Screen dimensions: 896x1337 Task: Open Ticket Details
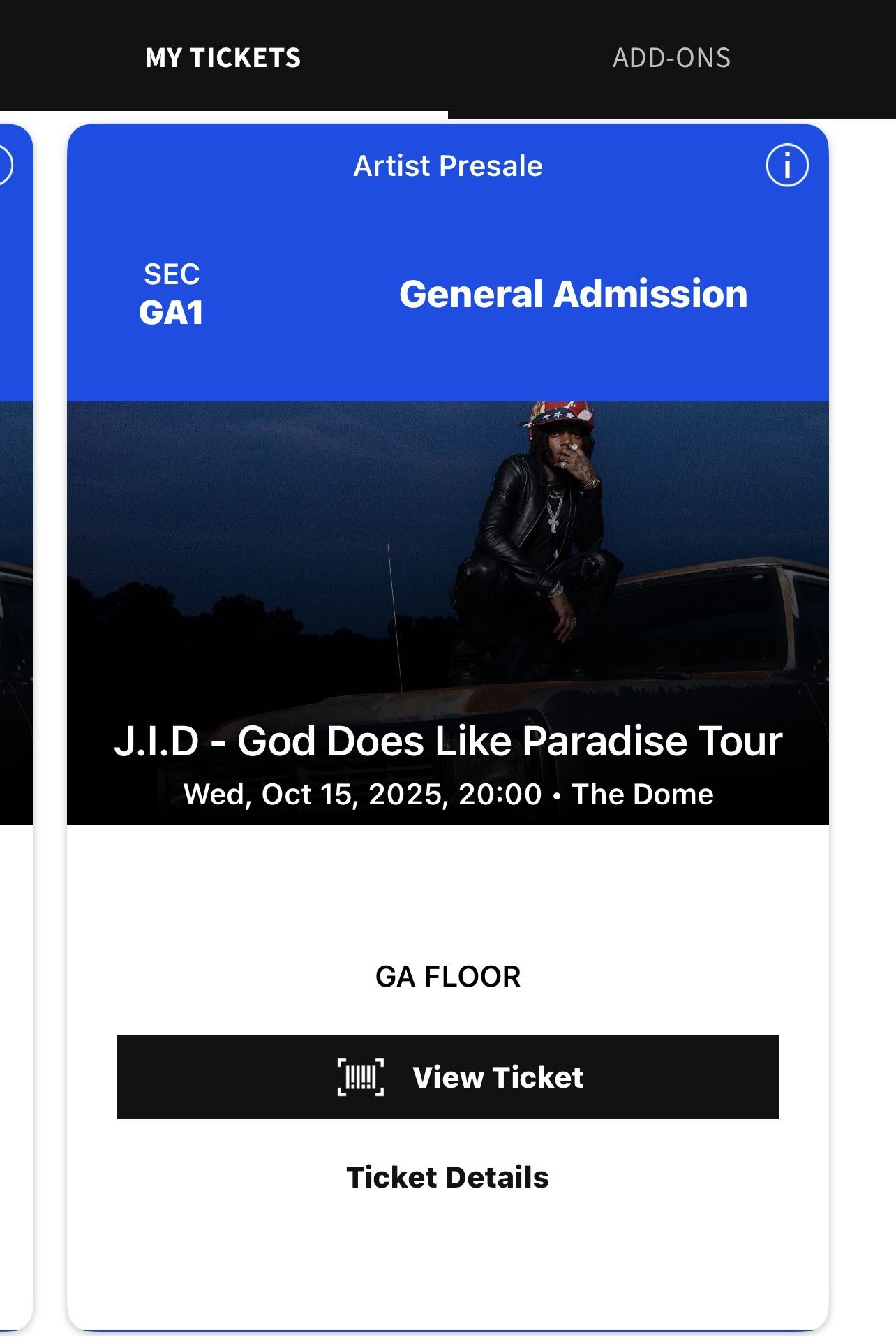click(447, 1177)
